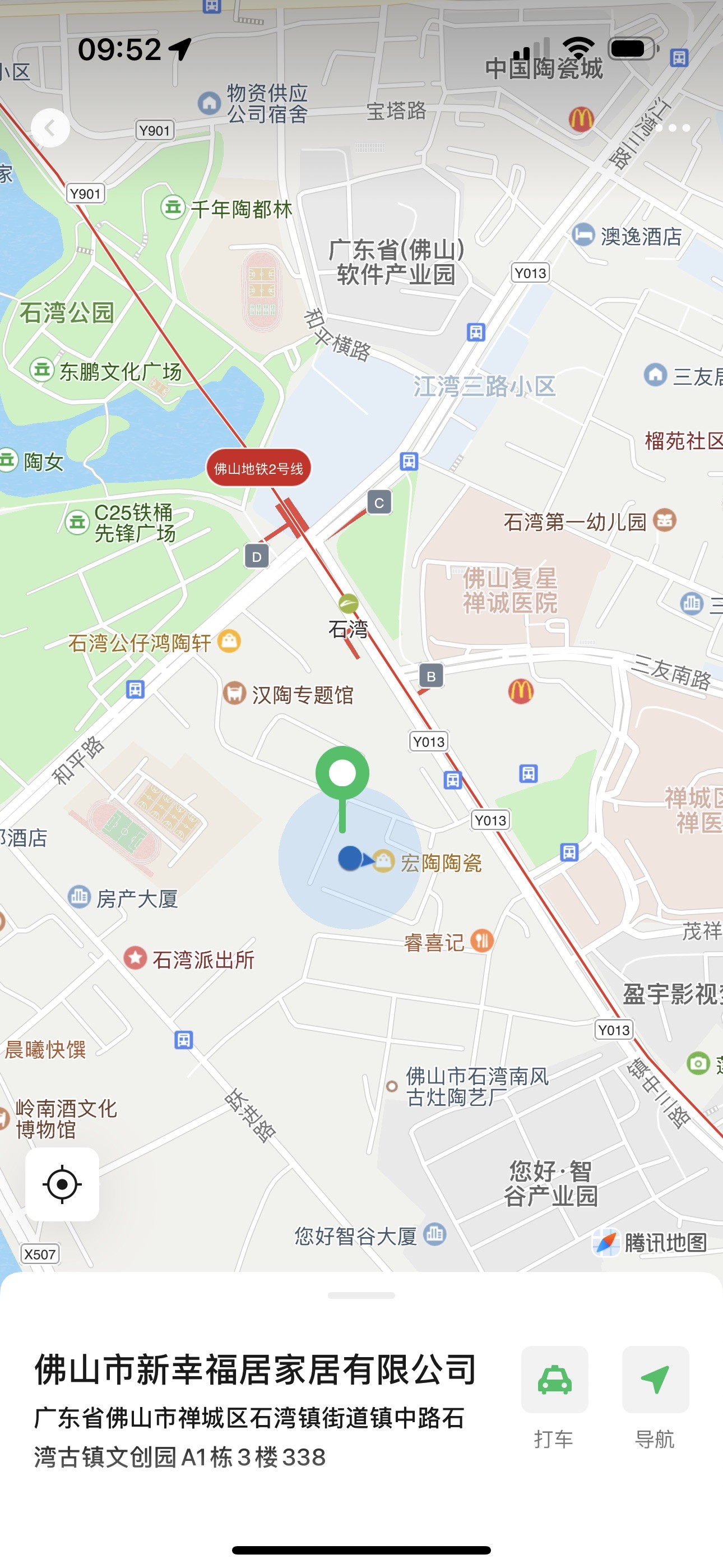Start navigation with 导航 button
The width and height of the screenshot is (723, 1568).
[655, 1380]
